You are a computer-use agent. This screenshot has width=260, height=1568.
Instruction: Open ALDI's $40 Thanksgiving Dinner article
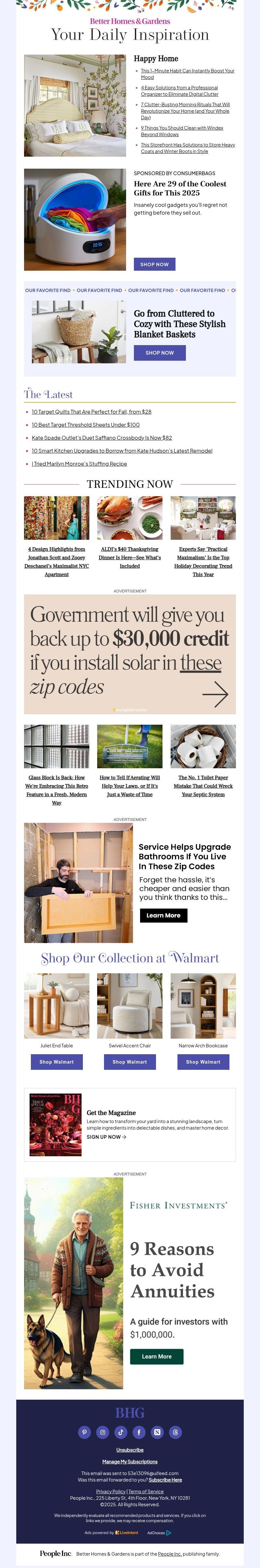[130, 557]
